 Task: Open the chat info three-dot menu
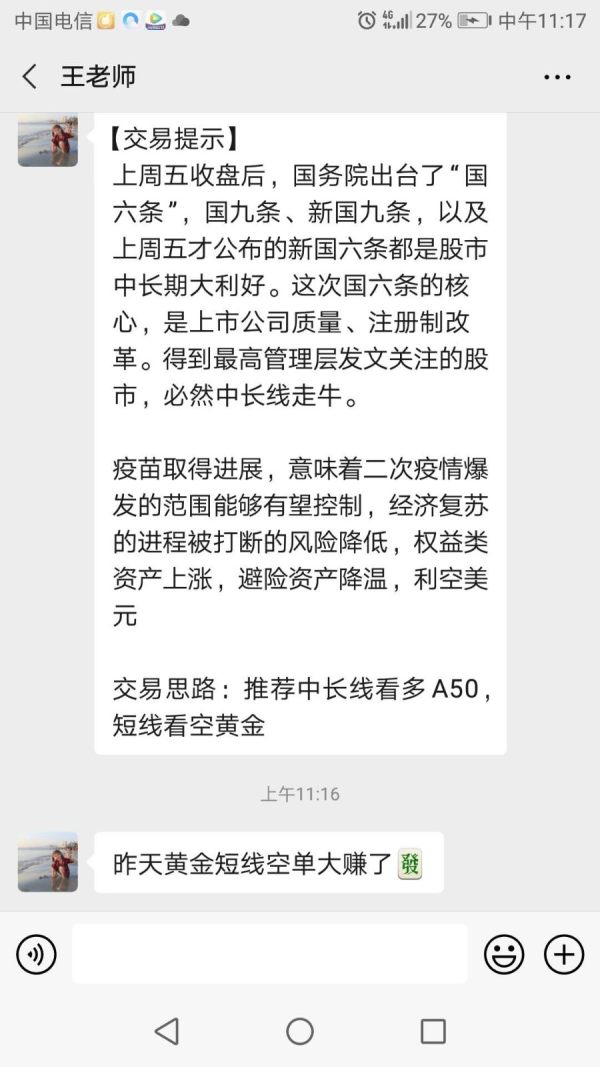(x=557, y=77)
